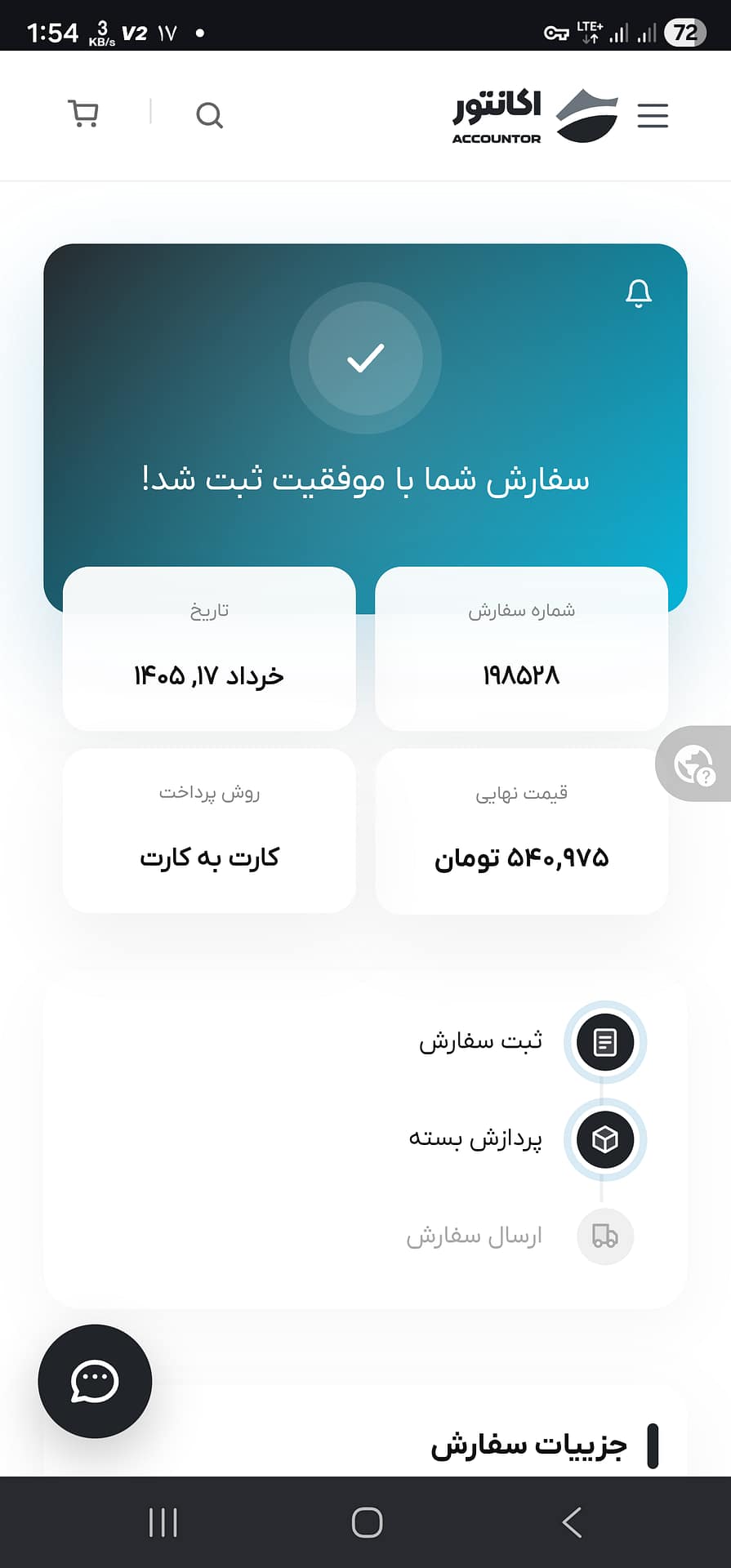
Task: Go back using system navigation
Action: [x=572, y=1522]
